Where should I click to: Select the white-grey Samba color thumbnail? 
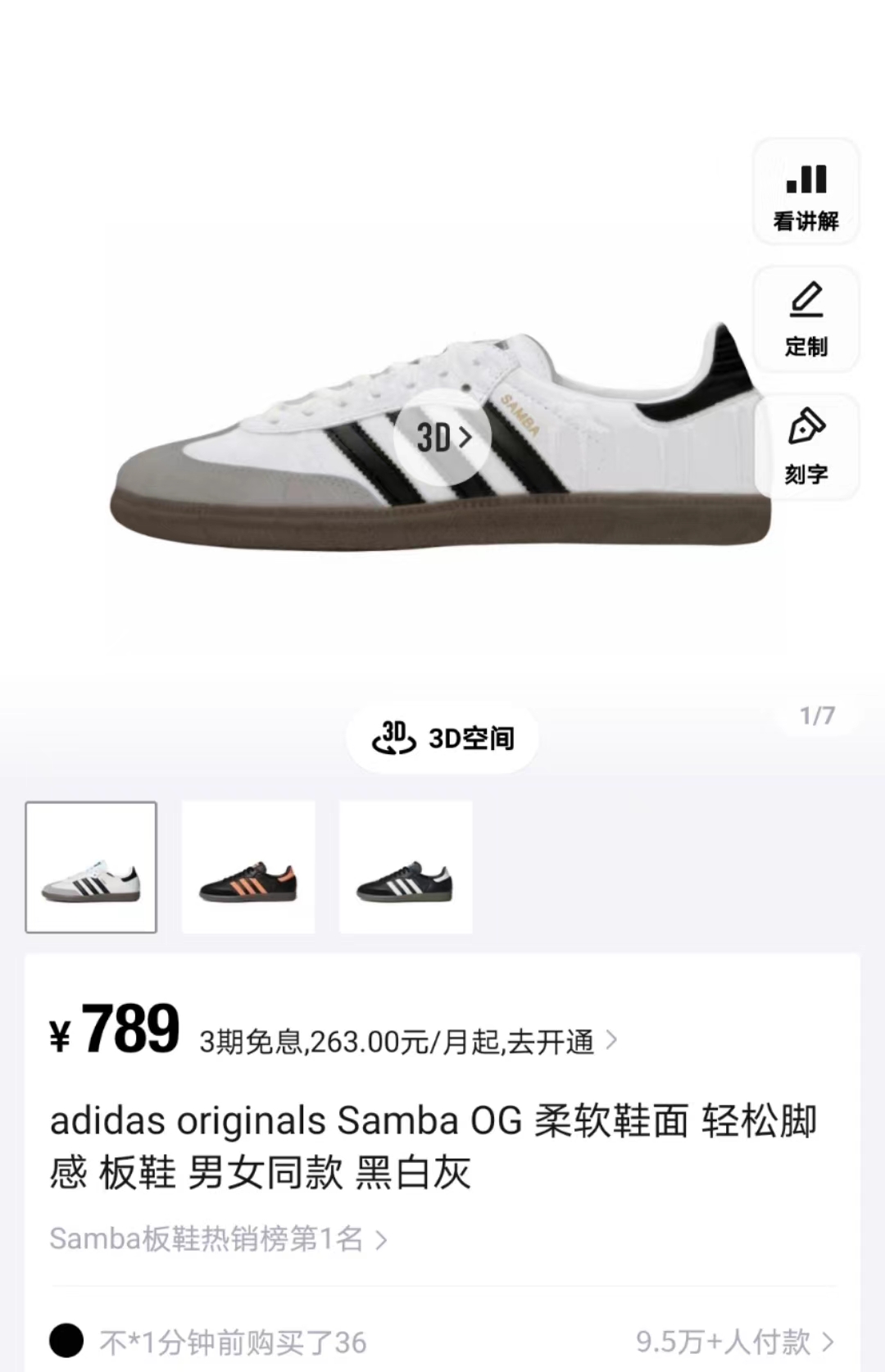coord(91,867)
